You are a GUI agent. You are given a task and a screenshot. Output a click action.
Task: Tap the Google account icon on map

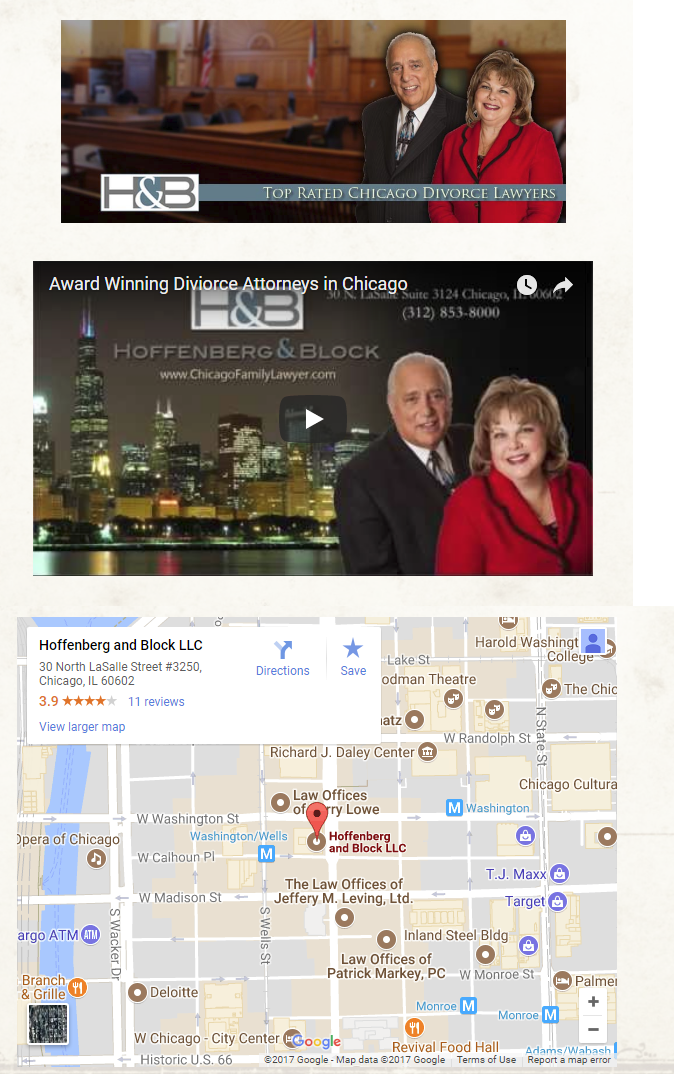593,642
